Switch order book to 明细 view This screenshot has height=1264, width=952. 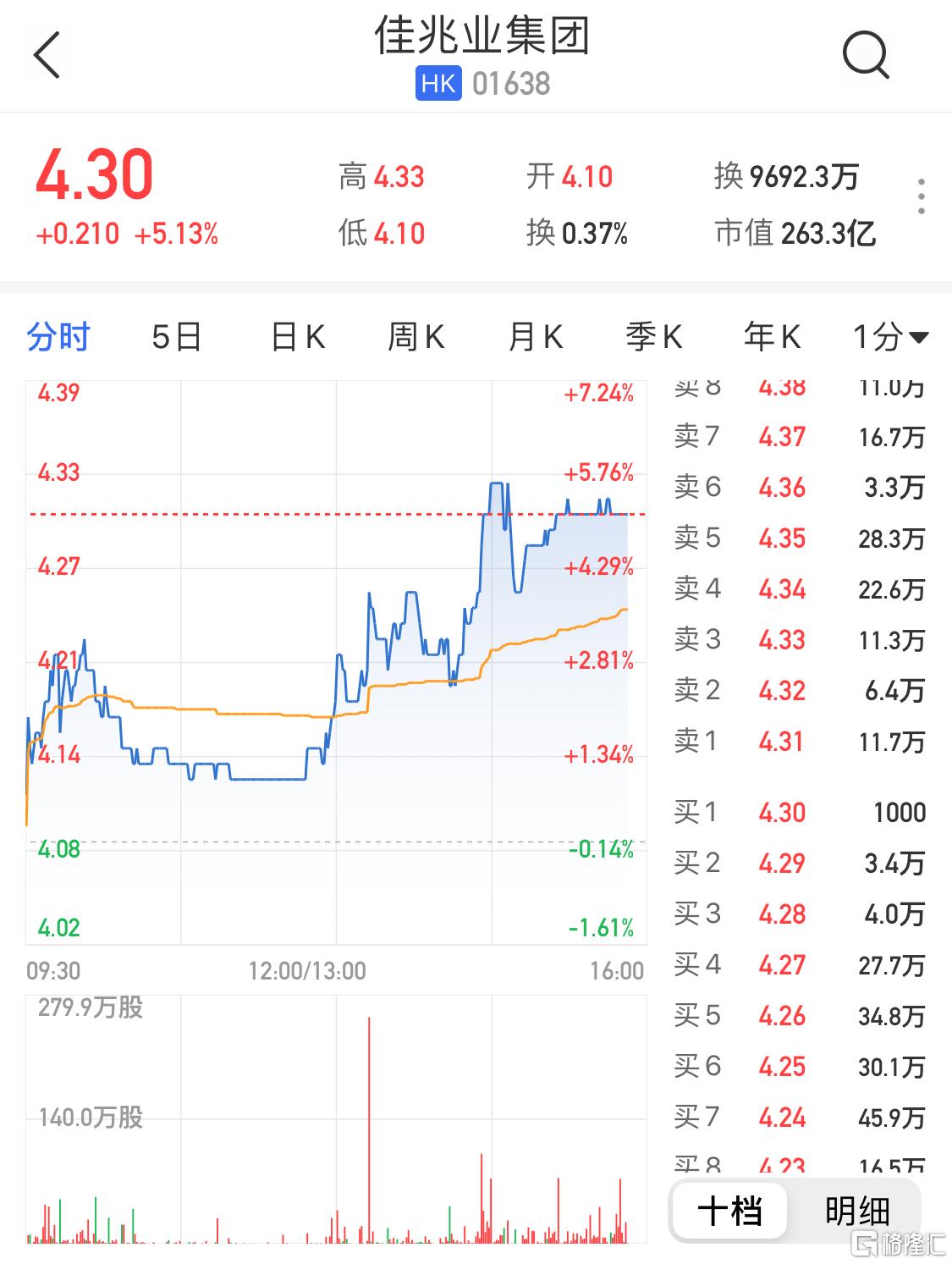coord(856,1211)
